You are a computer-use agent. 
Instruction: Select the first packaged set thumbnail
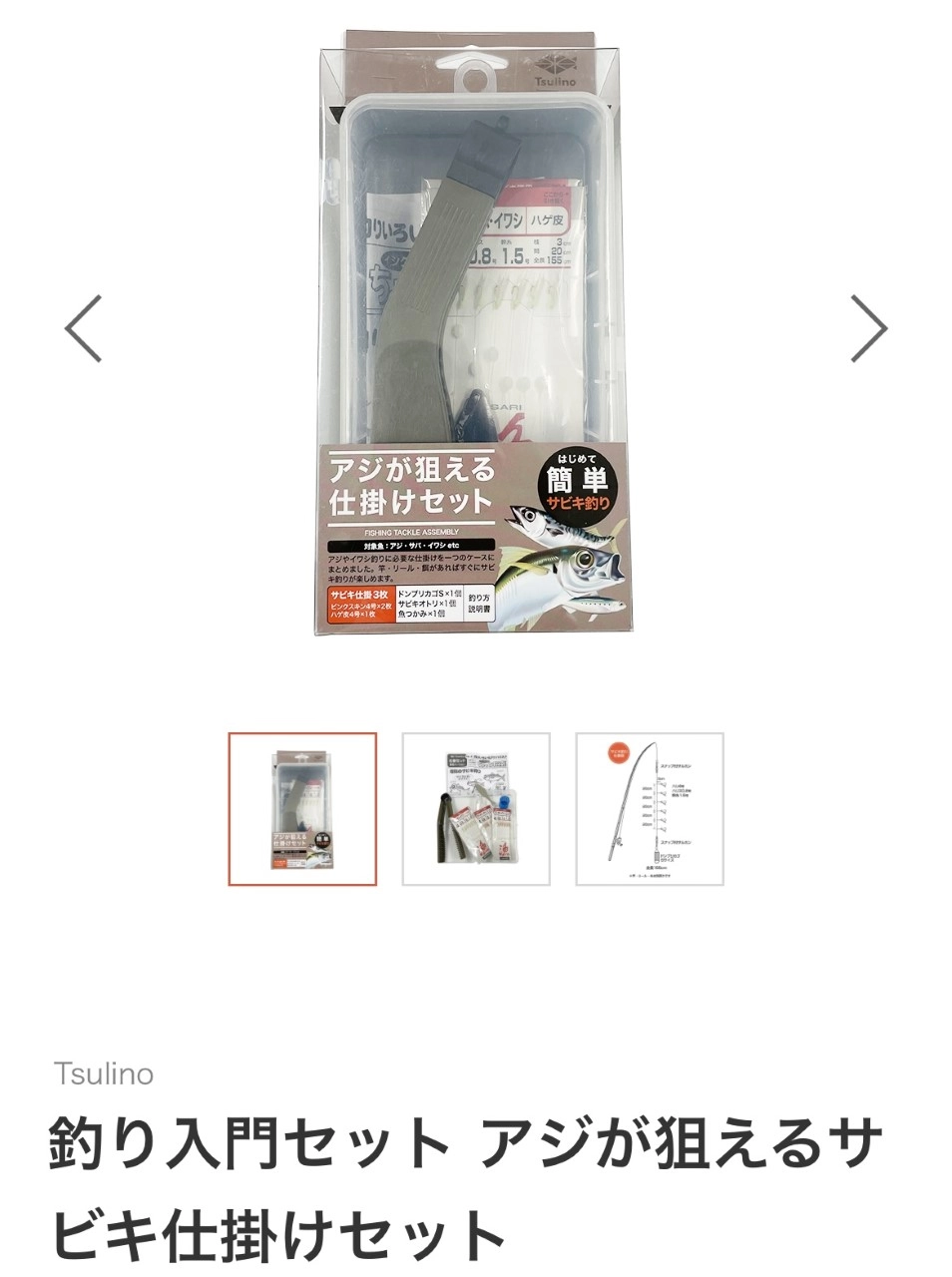click(x=302, y=809)
